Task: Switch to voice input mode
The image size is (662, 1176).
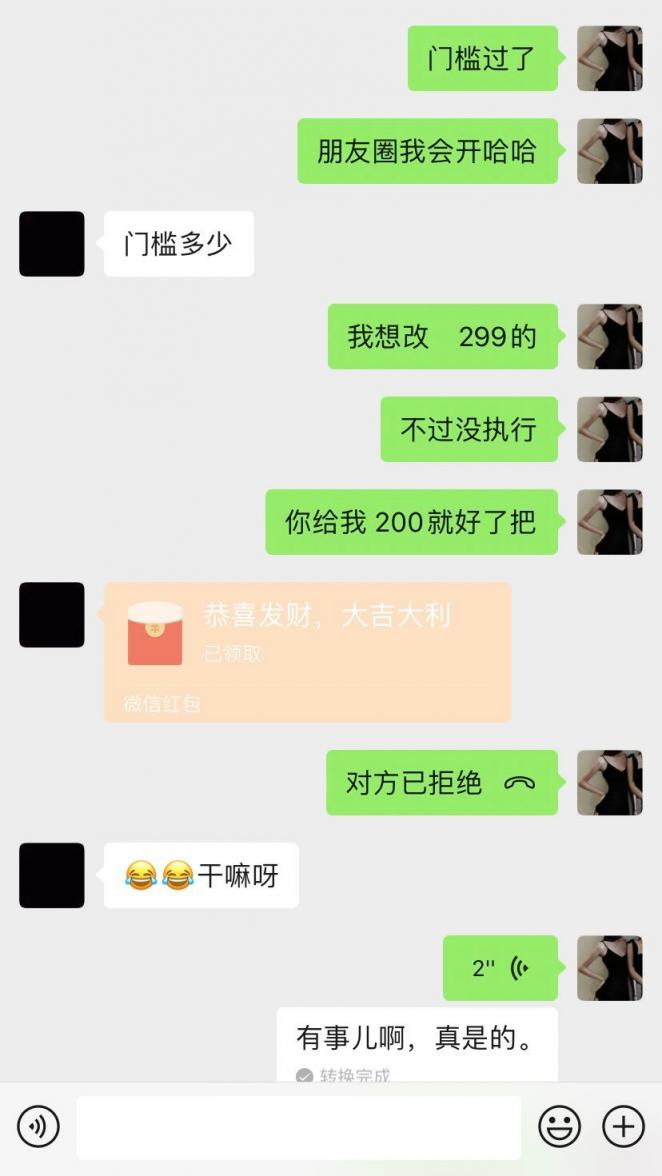Action: 38,1127
